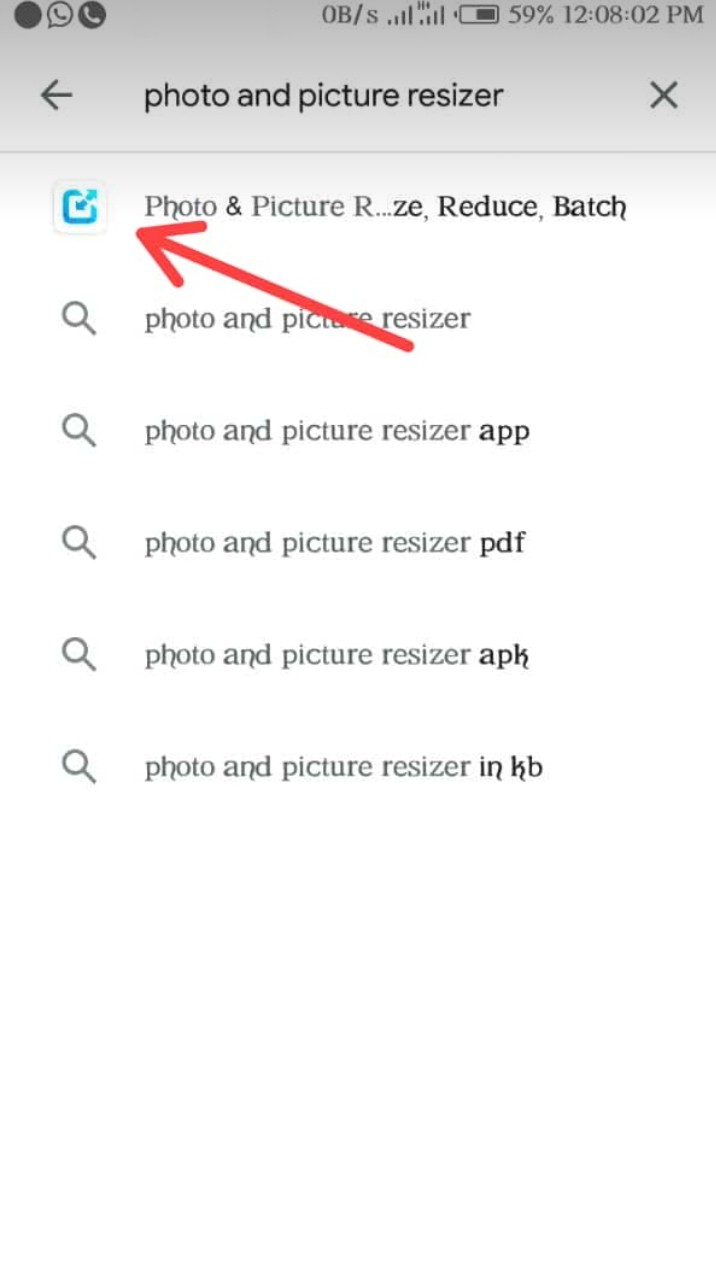Select suggestion 'photo and picture resizer'
The height and width of the screenshot is (1272, 716).
tap(358, 320)
